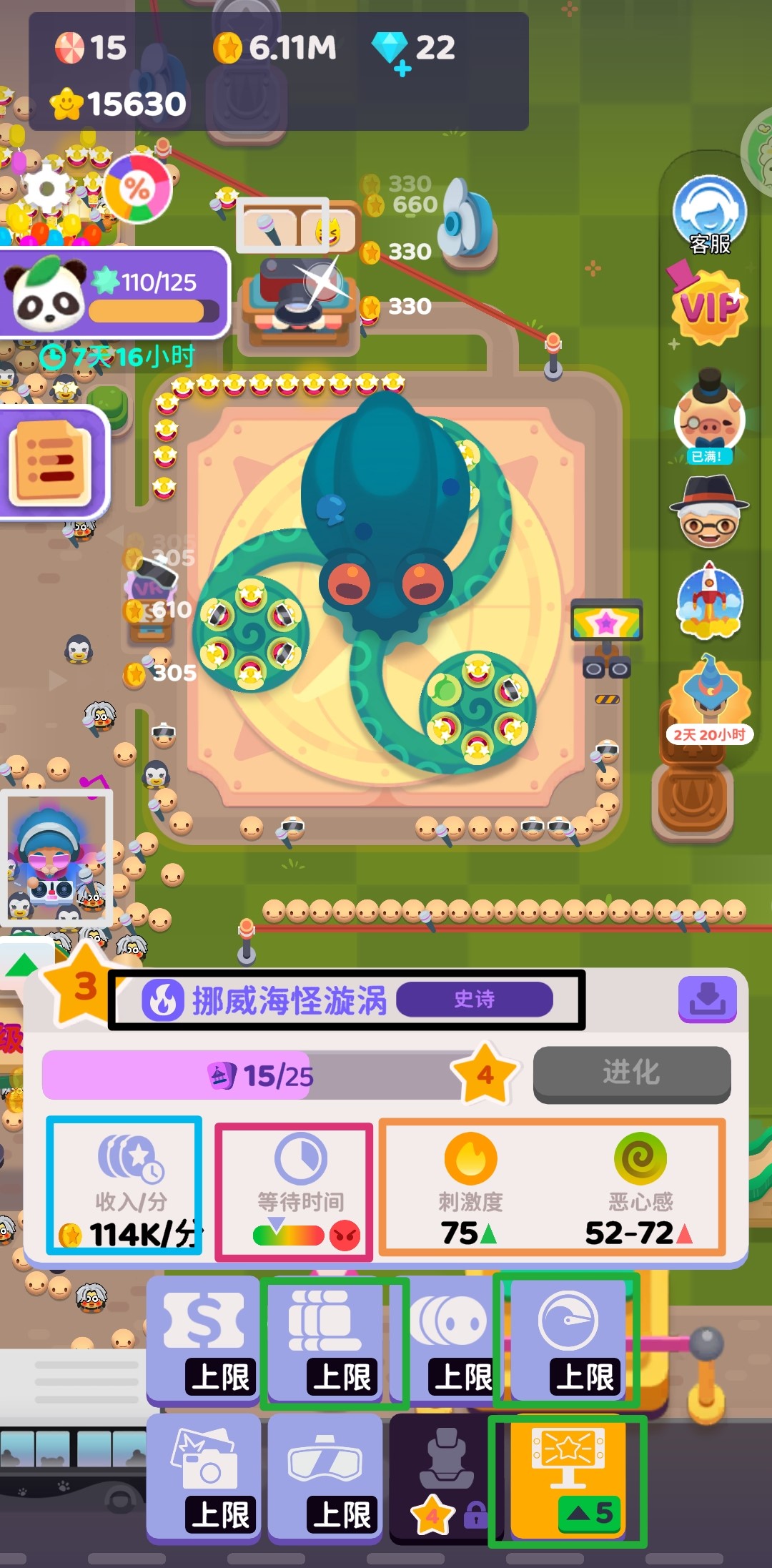Contact 客服 customer service

[x=709, y=216]
